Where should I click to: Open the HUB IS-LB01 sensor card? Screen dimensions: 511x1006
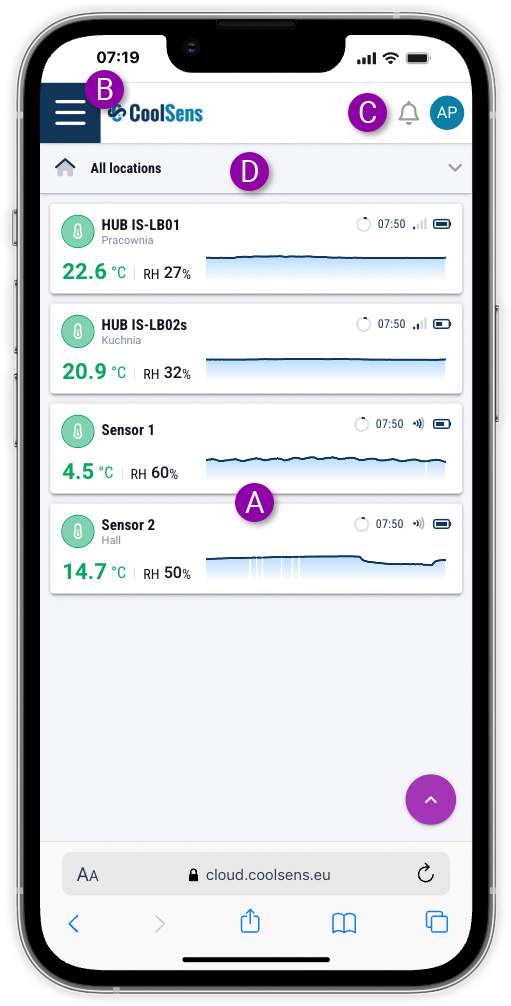pyautogui.click(x=256, y=248)
